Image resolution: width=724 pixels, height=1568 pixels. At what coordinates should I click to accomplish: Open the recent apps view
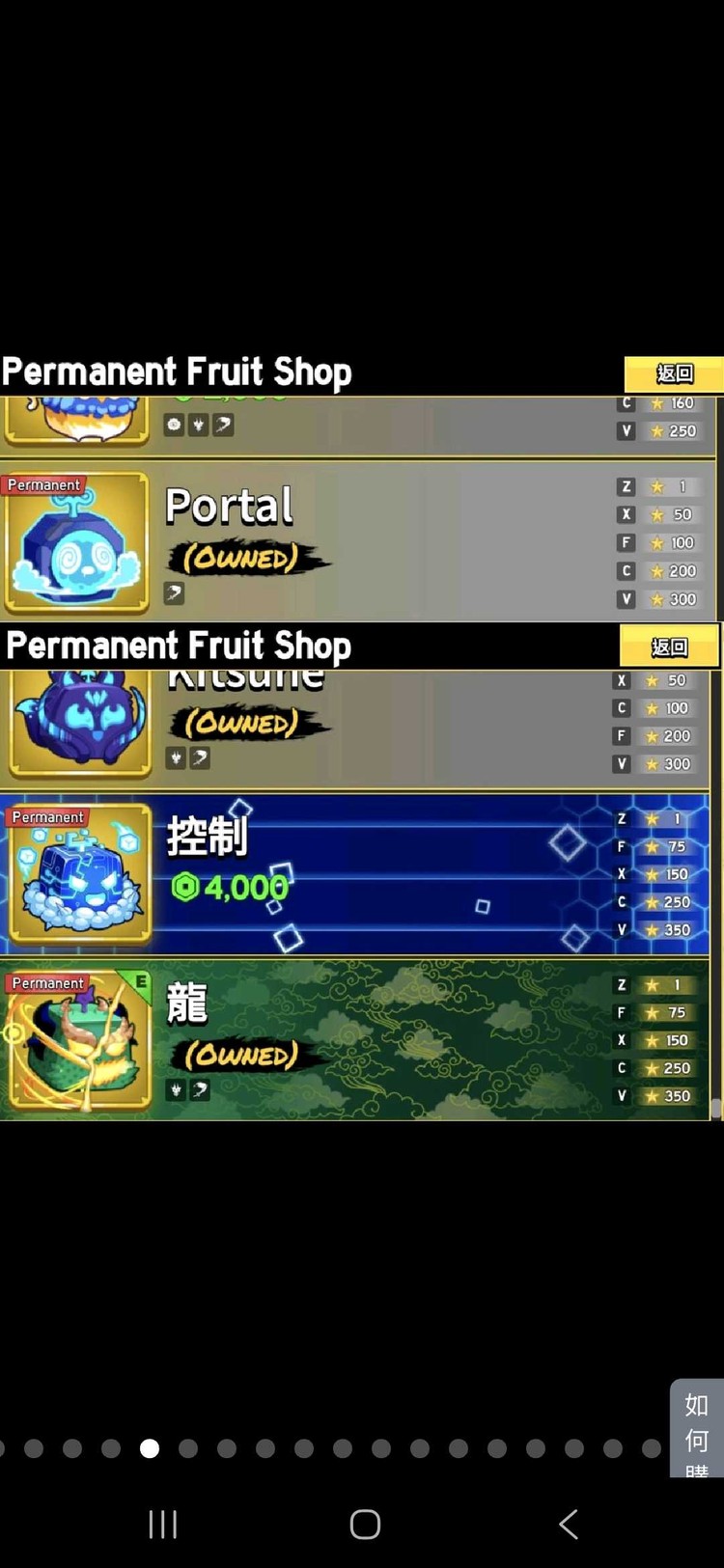tap(162, 1525)
